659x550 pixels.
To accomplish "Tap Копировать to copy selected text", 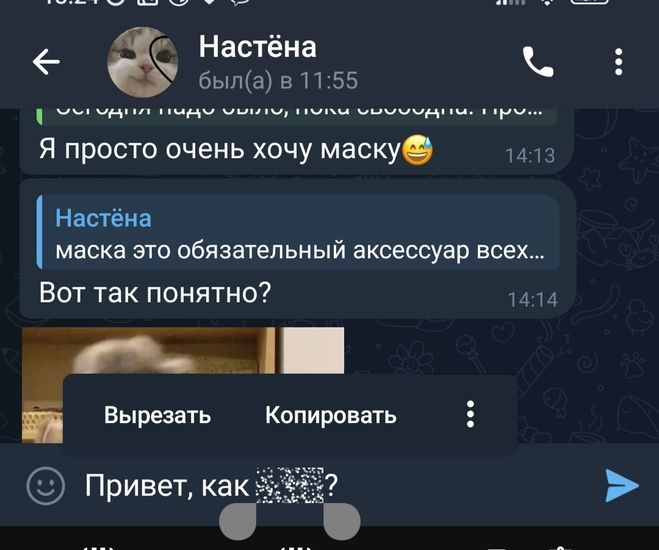I will tap(330, 415).
